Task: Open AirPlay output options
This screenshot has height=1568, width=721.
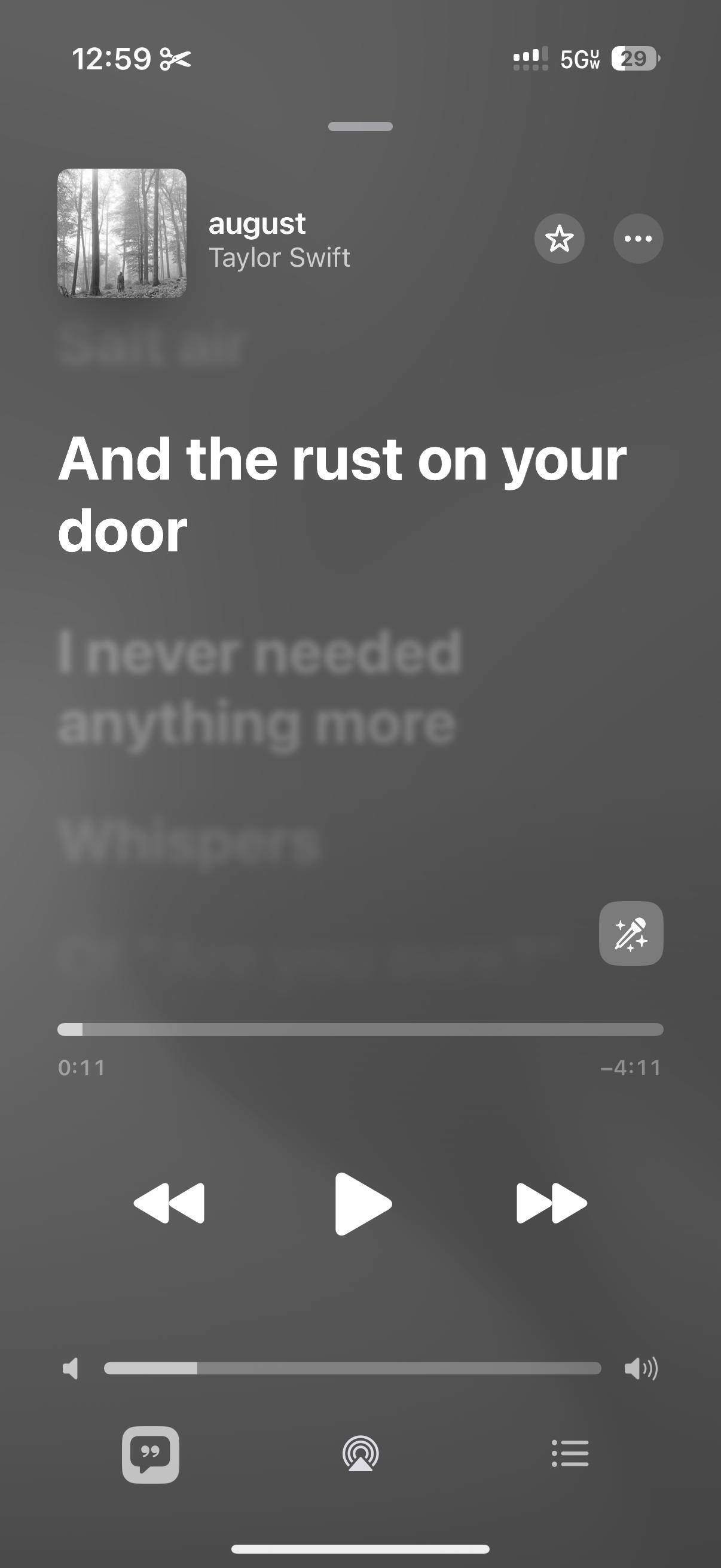Action: [360, 1454]
